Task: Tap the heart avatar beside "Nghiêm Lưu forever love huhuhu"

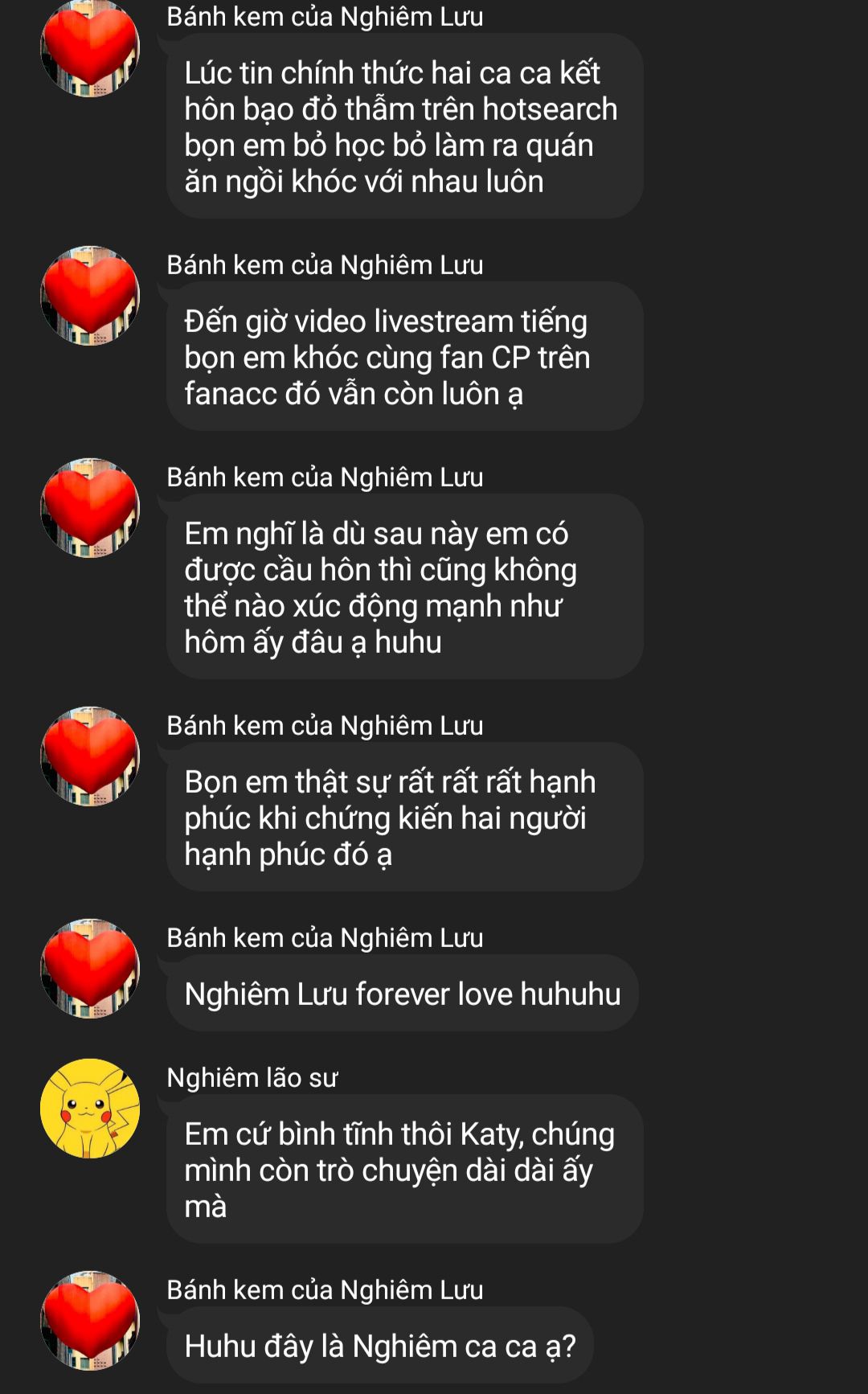Action: tap(90, 969)
